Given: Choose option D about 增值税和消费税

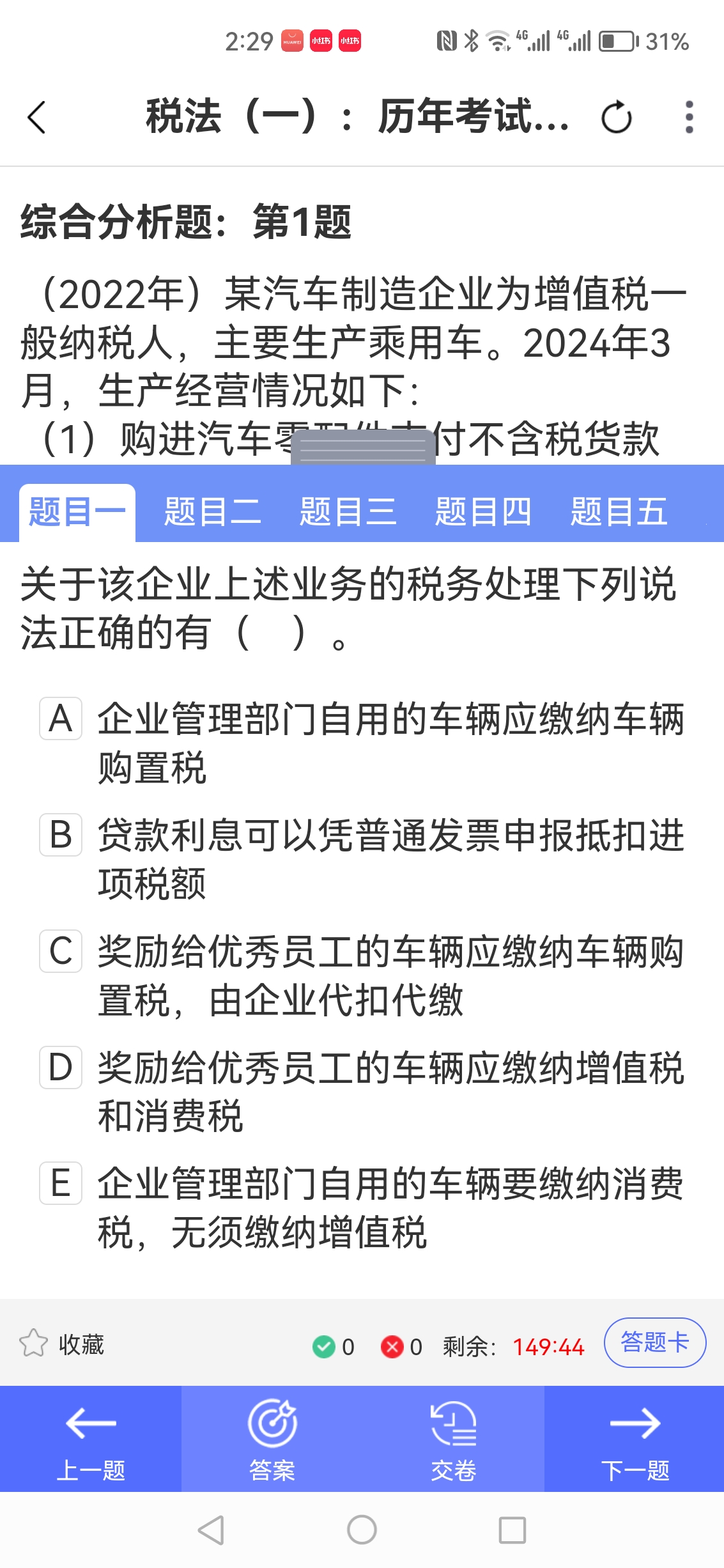Looking at the screenshot, I should [x=61, y=1067].
